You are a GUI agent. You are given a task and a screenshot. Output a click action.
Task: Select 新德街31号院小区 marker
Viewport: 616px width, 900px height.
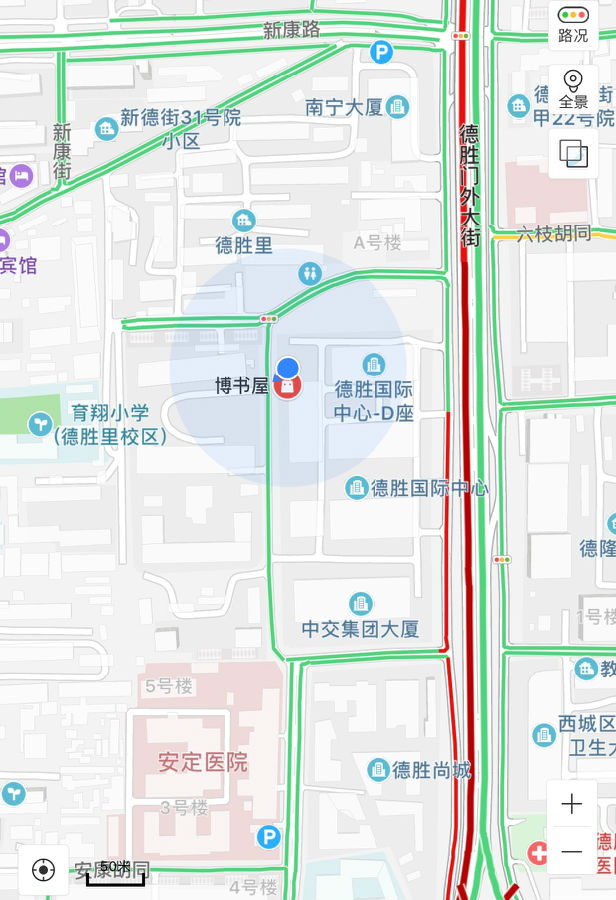pos(106,128)
